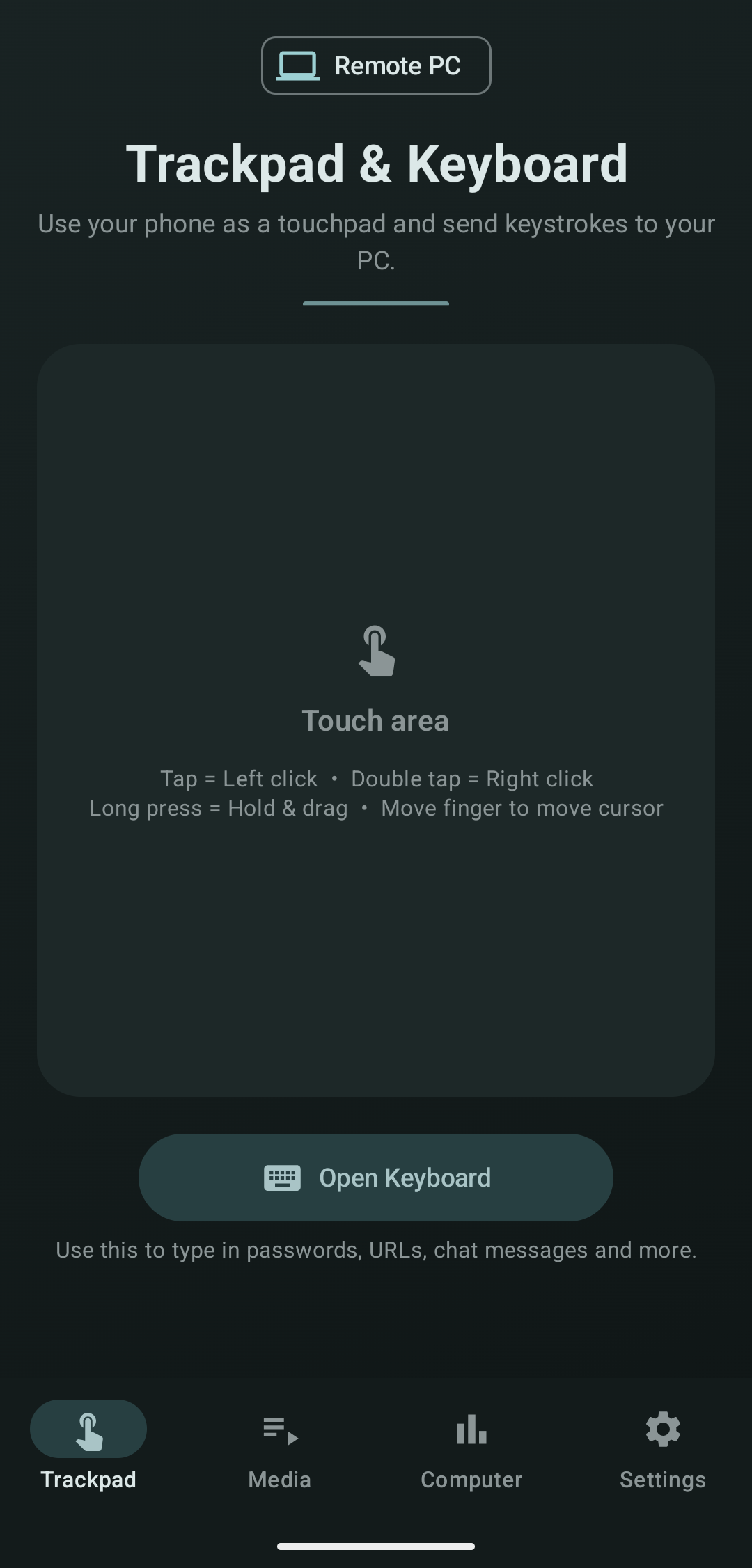Screen dimensions: 752x1568
Task: Switch to the Media tab
Action: click(279, 1451)
